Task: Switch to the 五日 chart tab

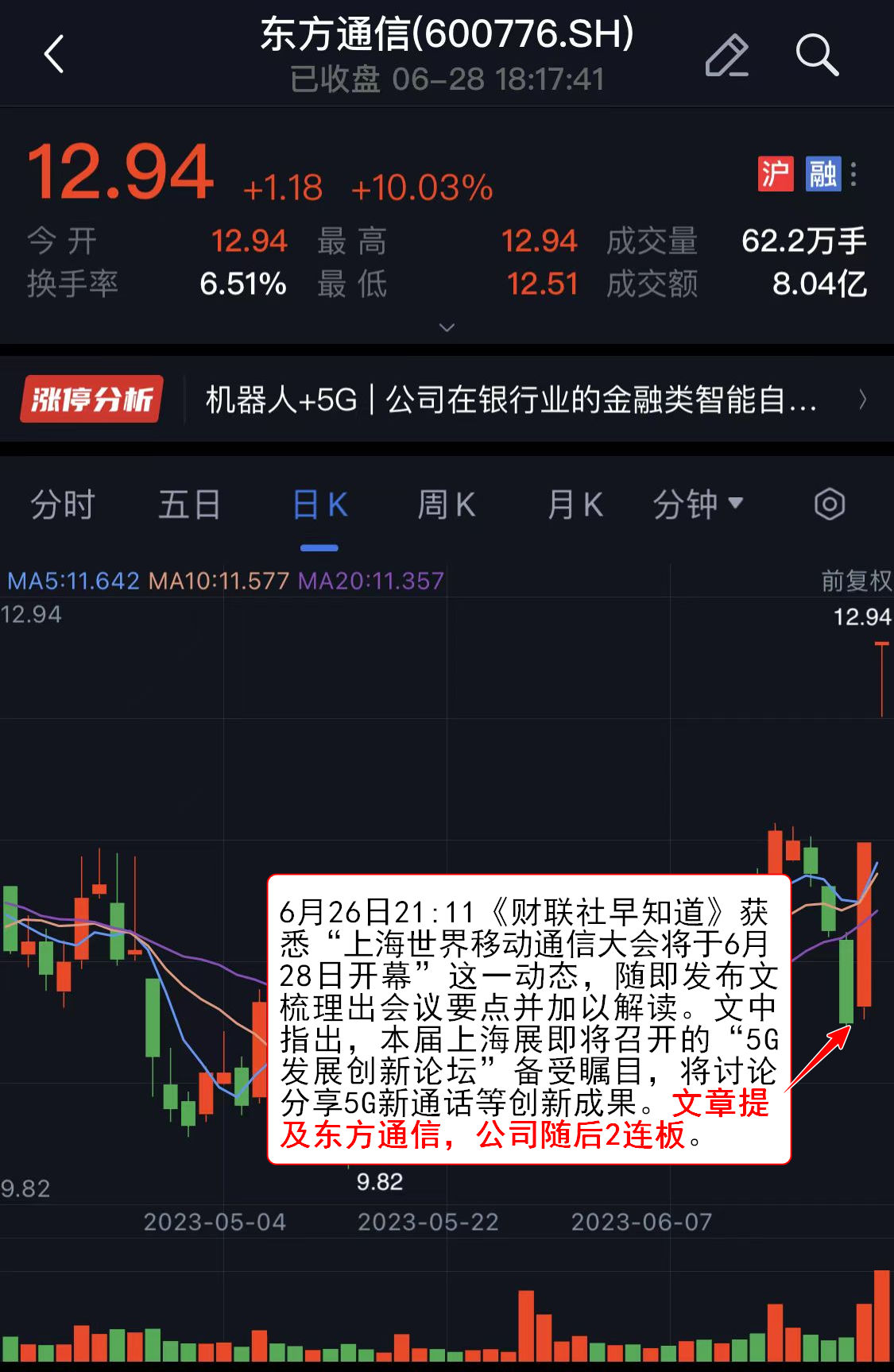Action: coord(189,504)
